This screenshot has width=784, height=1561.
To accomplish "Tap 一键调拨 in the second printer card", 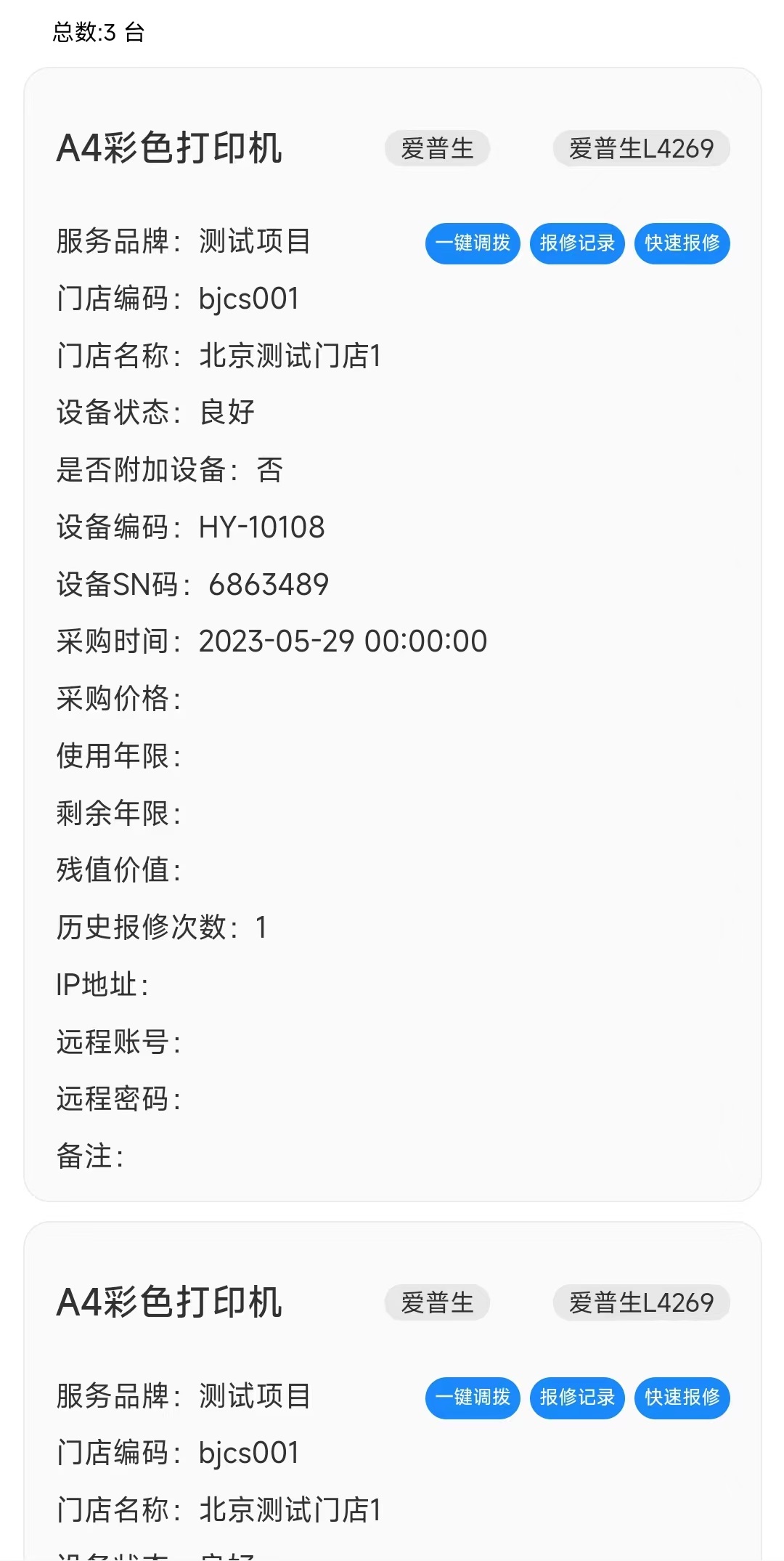I will tap(473, 1397).
